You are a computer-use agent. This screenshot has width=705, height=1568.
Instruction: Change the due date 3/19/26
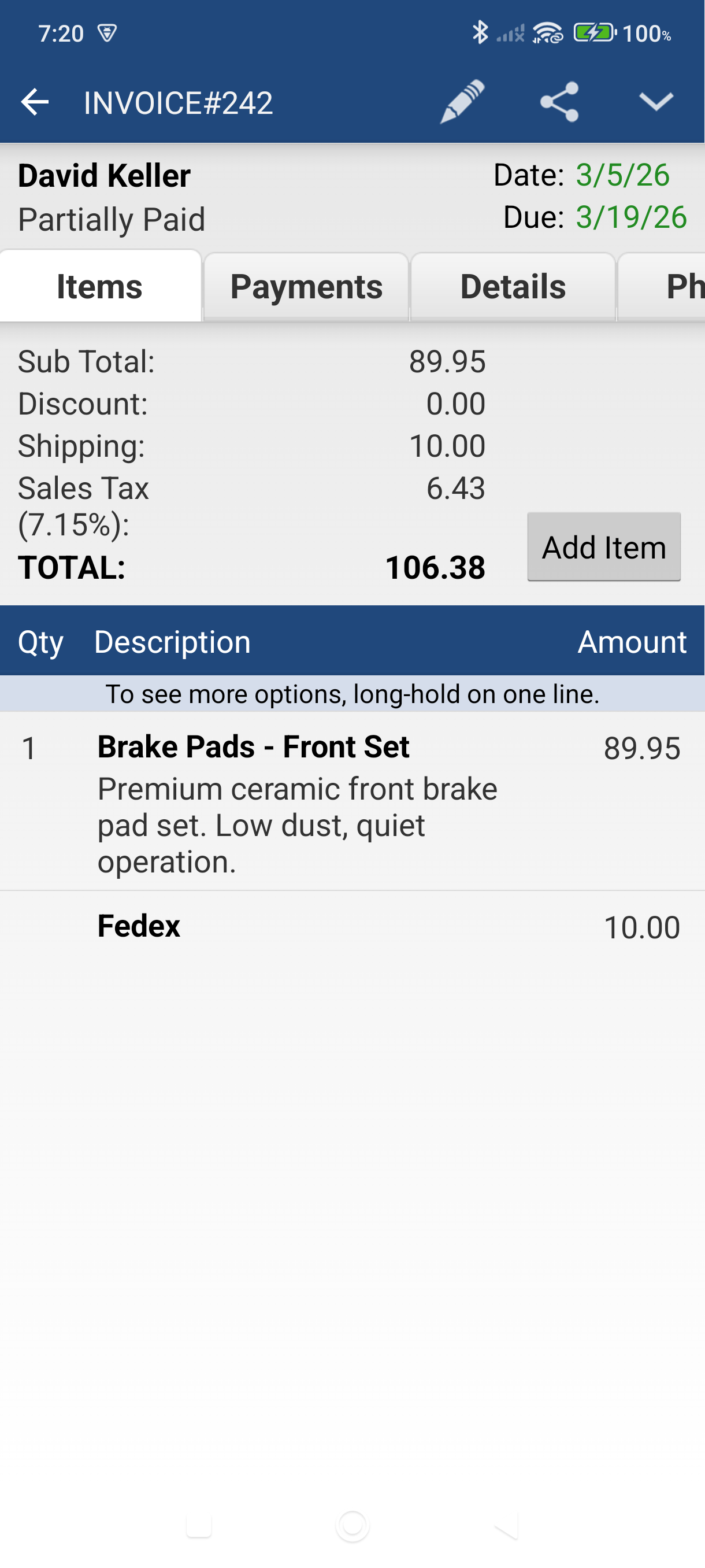631,217
